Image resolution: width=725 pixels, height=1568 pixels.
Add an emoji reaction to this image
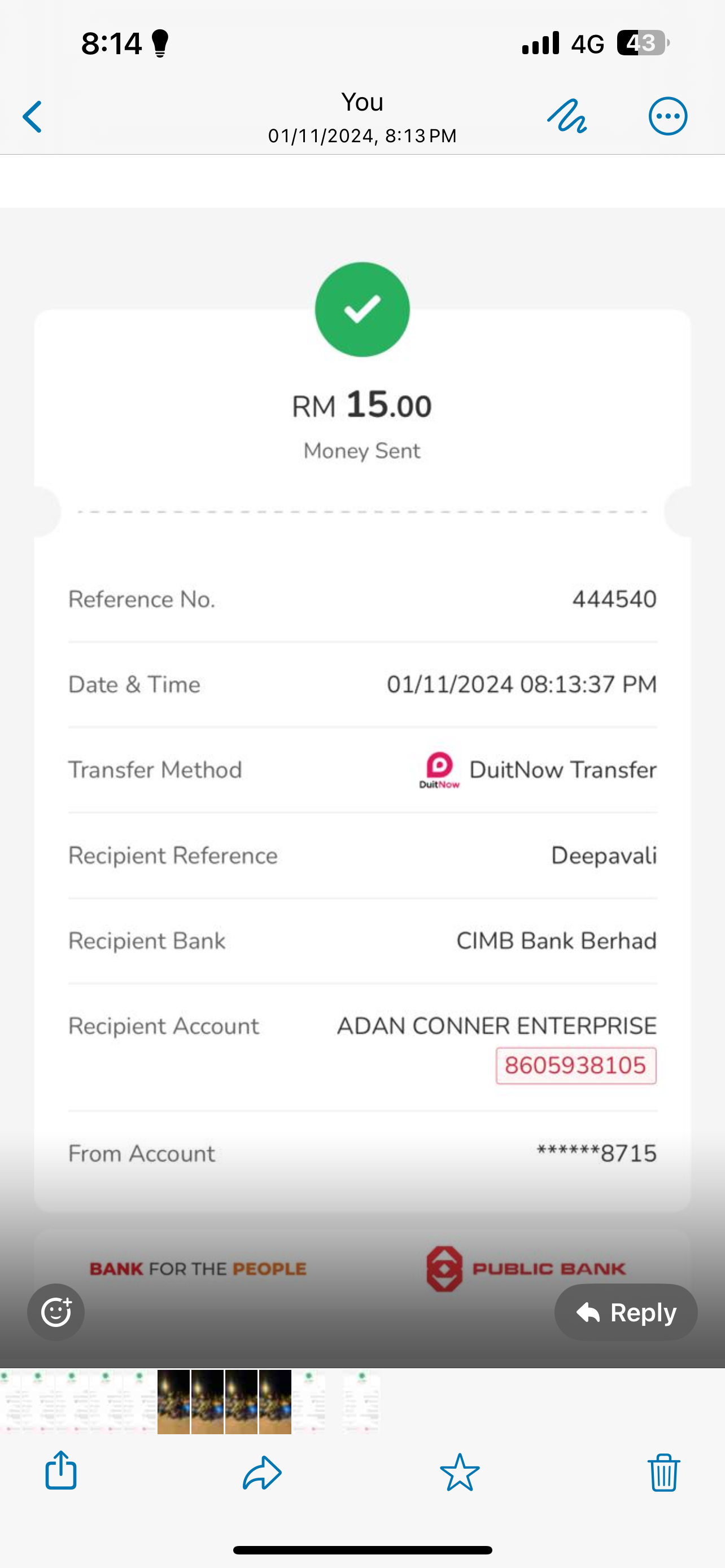(x=56, y=1312)
